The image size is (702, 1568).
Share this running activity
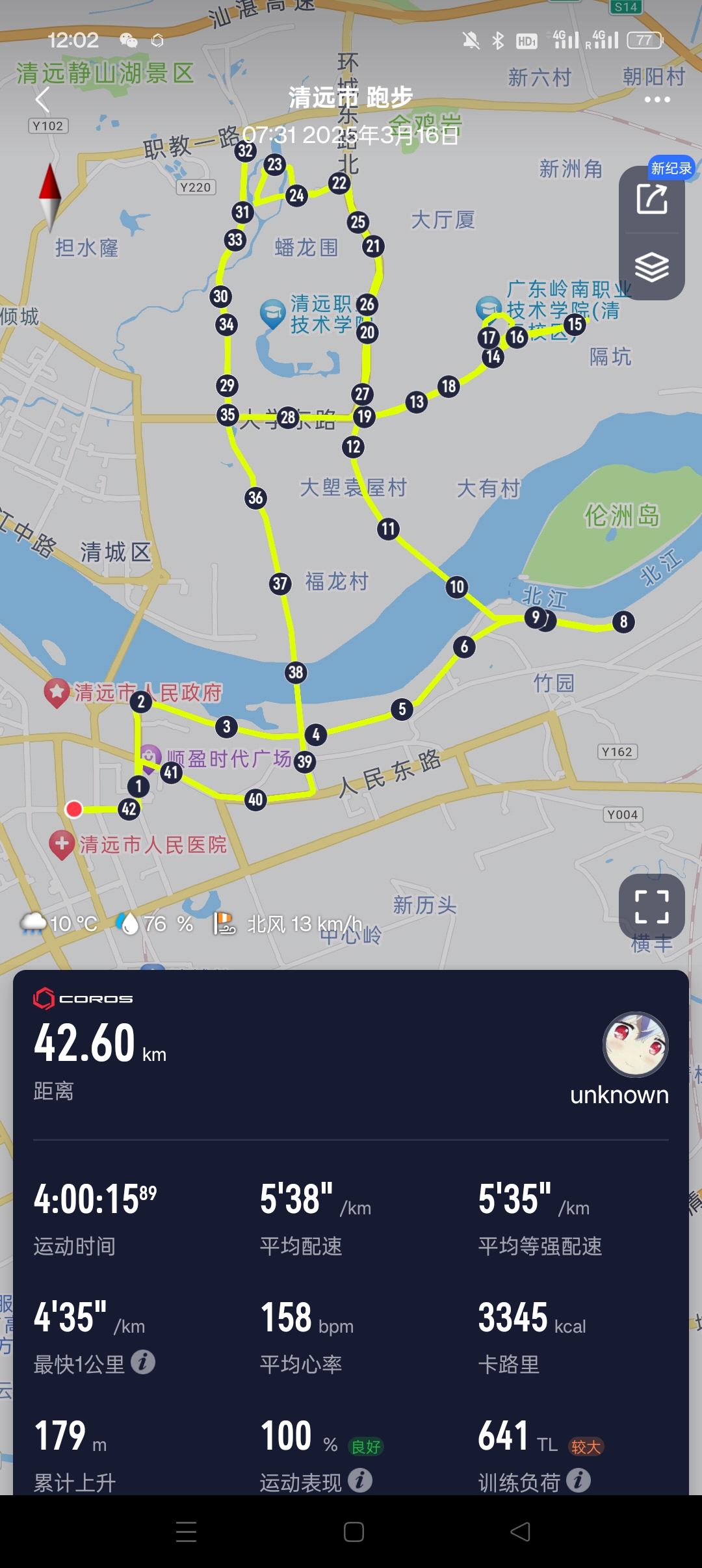tap(651, 199)
